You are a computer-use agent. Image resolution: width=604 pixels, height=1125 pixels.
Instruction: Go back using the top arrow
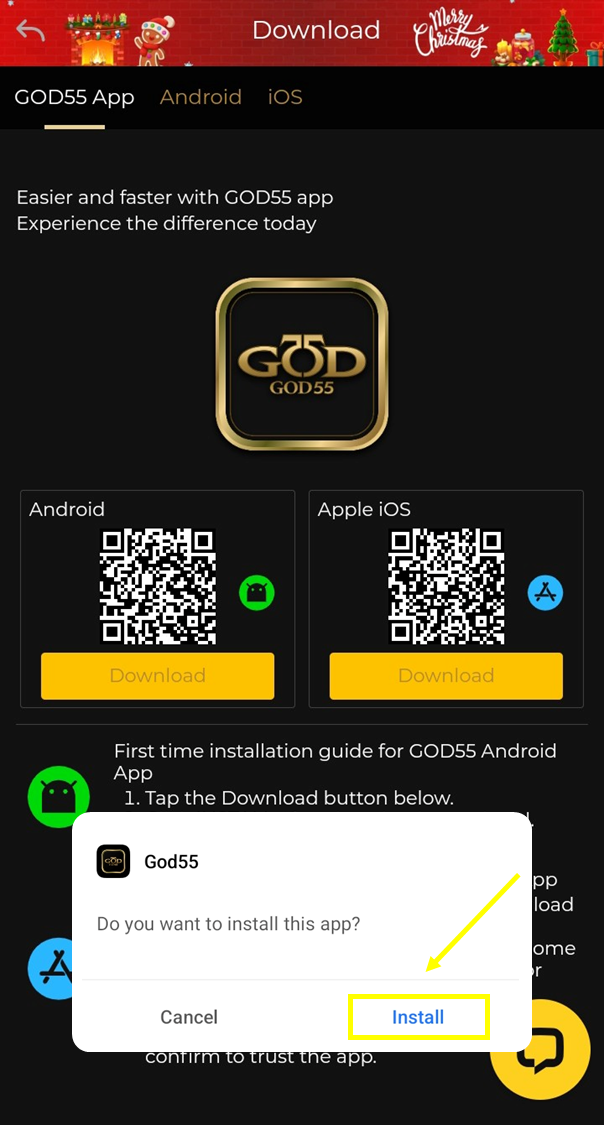pos(31,31)
